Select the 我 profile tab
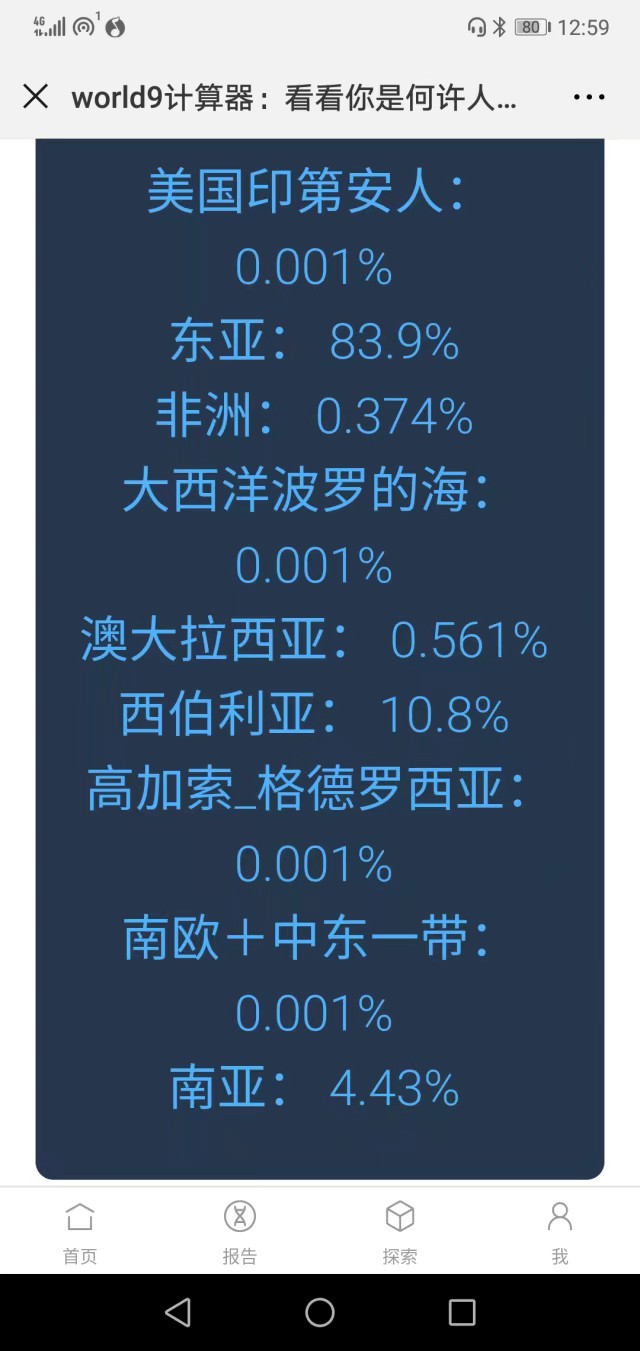The height and width of the screenshot is (1351, 640). (x=560, y=1233)
